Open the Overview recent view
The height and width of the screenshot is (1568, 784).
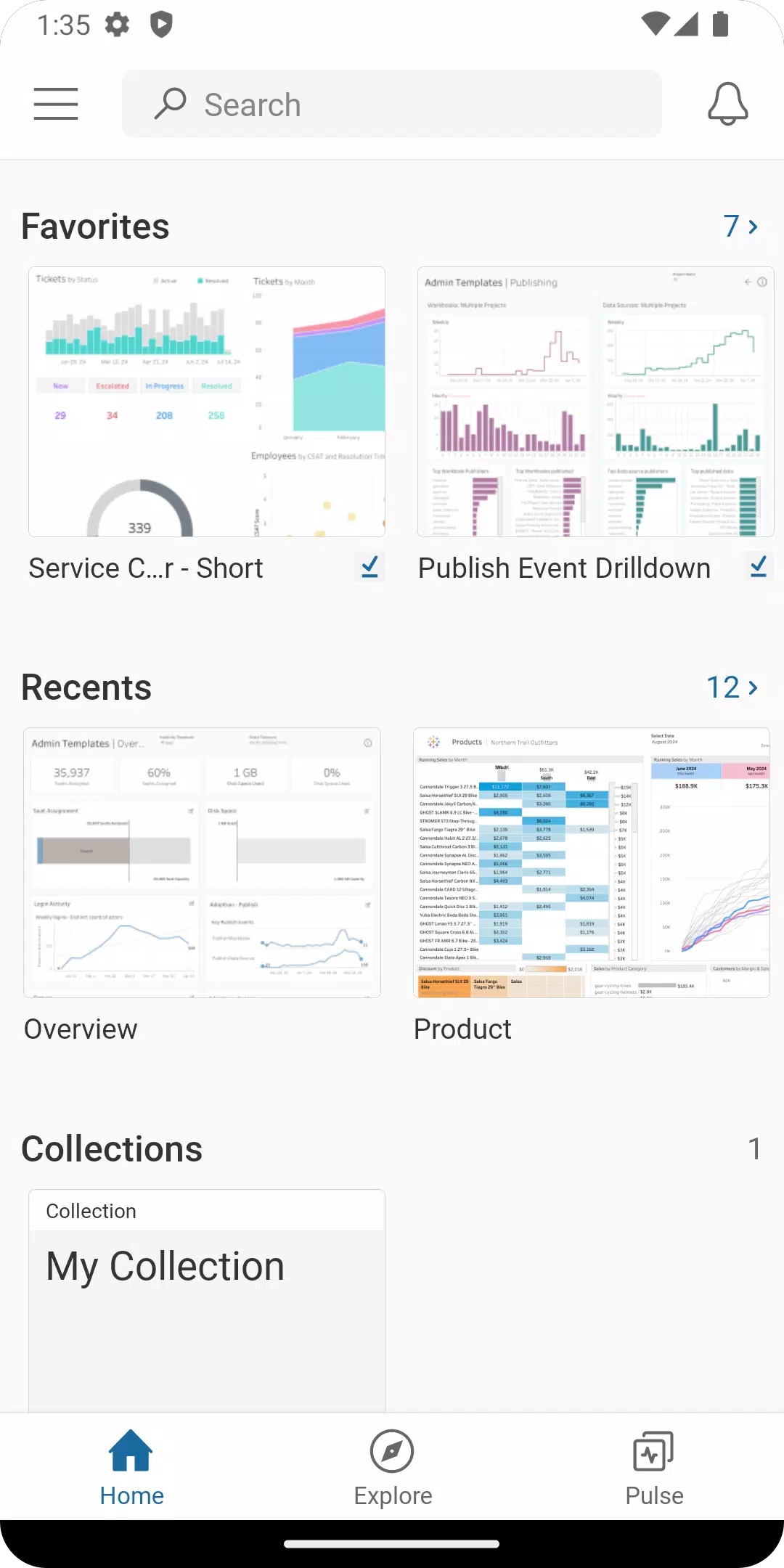tap(202, 862)
